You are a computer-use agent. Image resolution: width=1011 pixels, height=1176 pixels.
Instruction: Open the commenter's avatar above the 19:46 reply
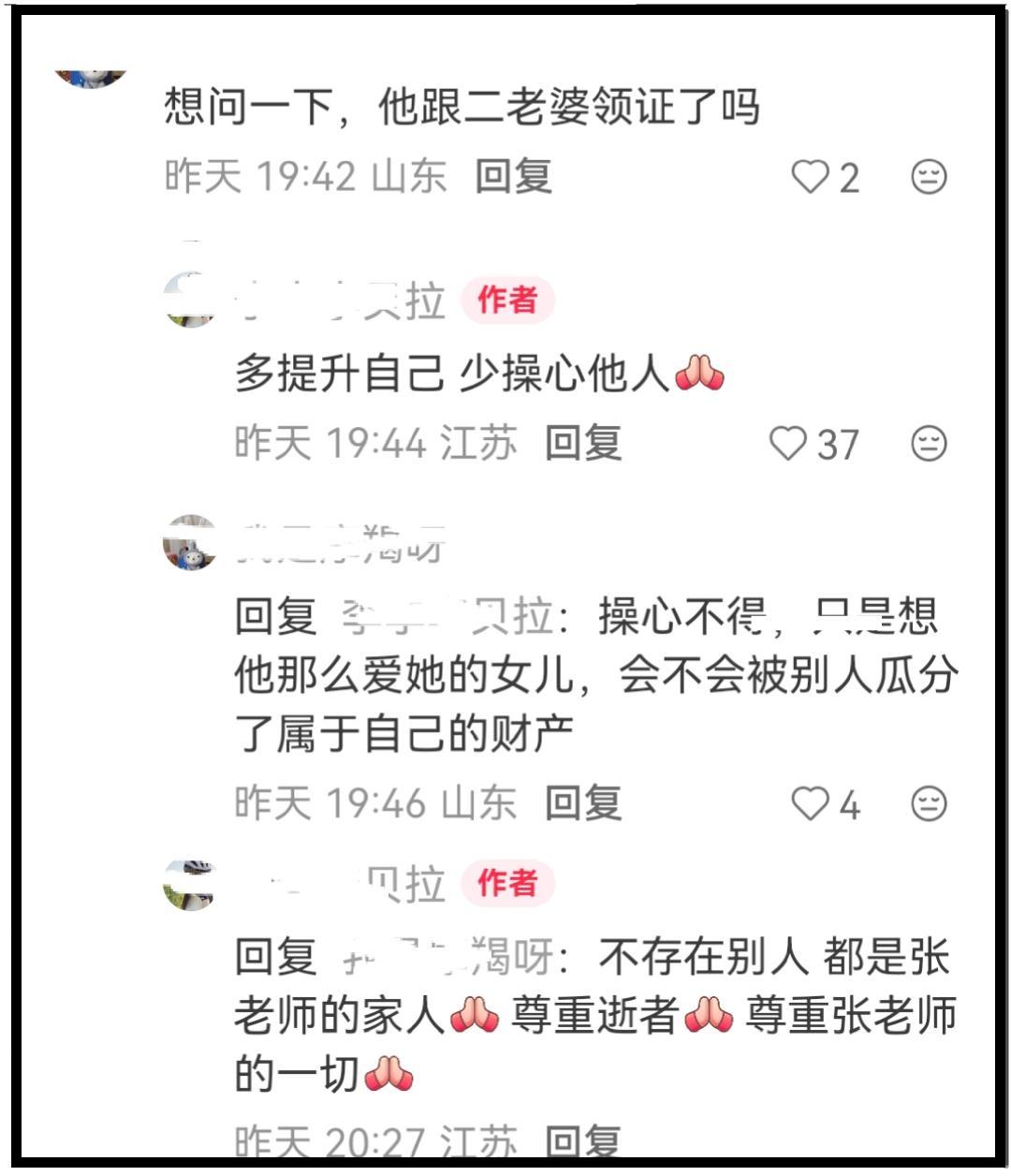(190, 542)
